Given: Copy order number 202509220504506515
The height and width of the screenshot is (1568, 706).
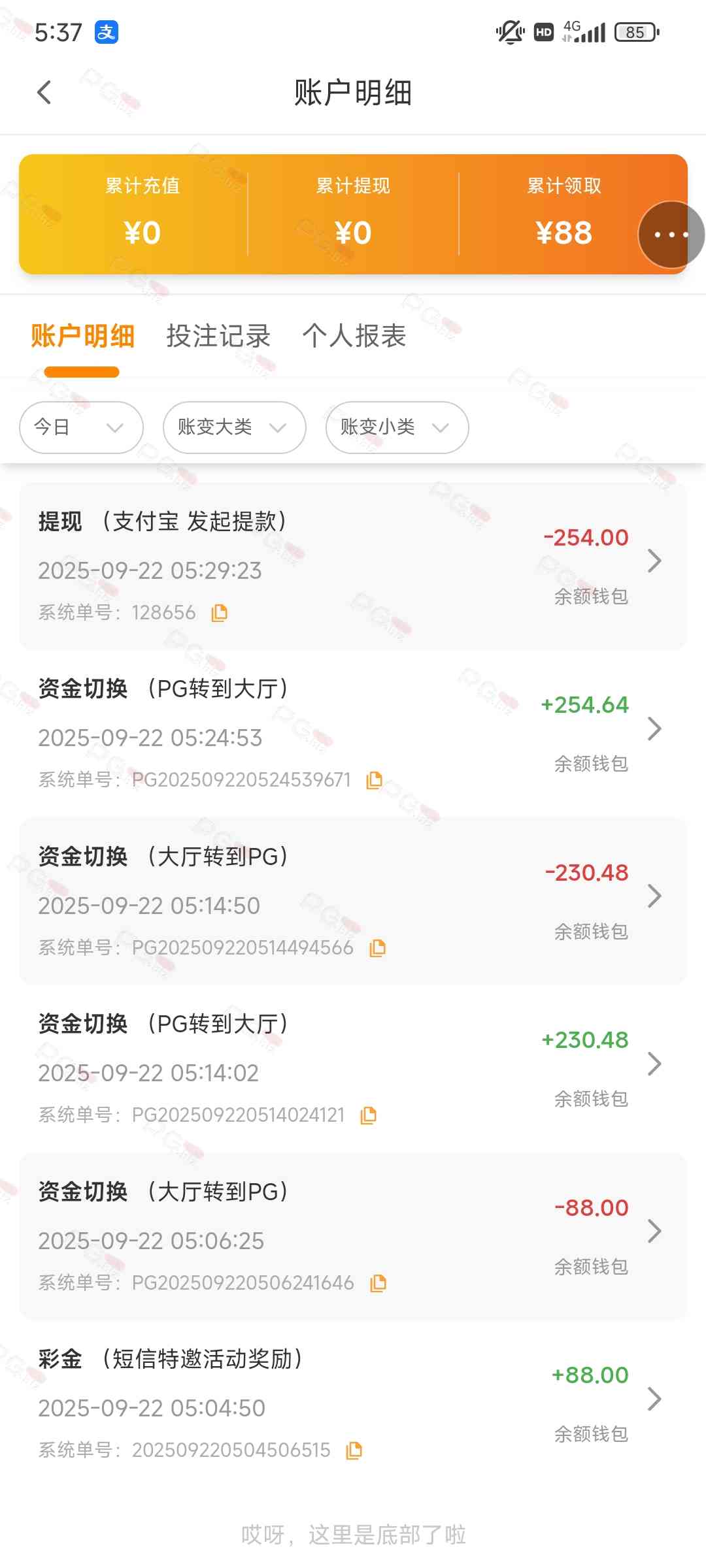Looking at the screenshot, I should click(x=354, y=1450).
